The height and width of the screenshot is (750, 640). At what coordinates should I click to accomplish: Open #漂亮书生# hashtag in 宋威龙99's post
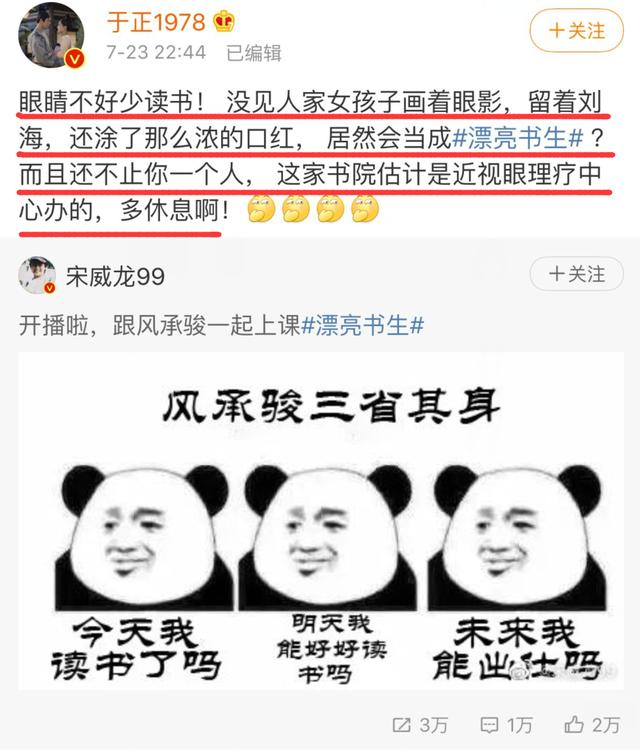tap(364, 325)
